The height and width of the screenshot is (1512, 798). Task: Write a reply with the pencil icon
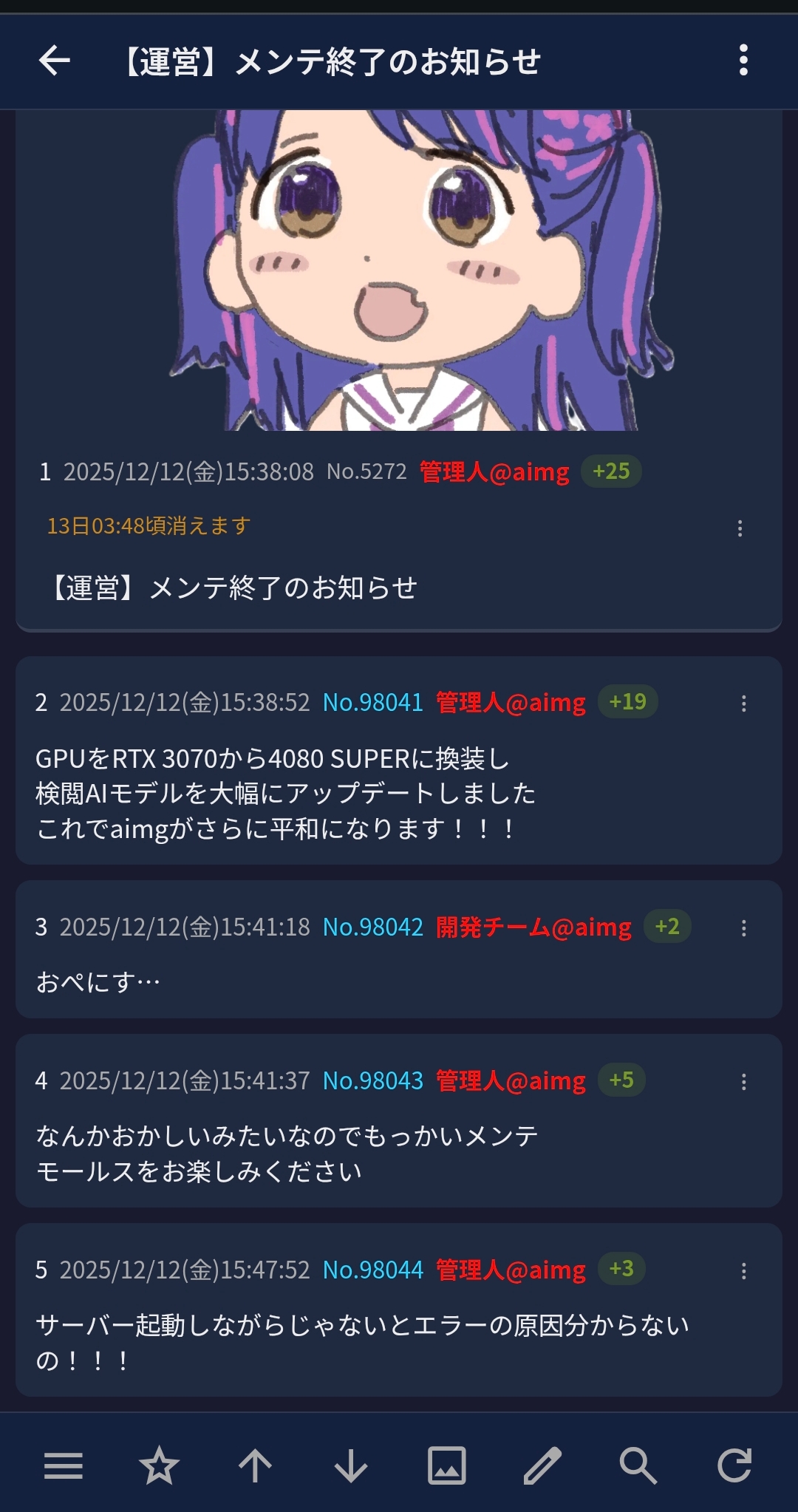[x=542, y=1465]
